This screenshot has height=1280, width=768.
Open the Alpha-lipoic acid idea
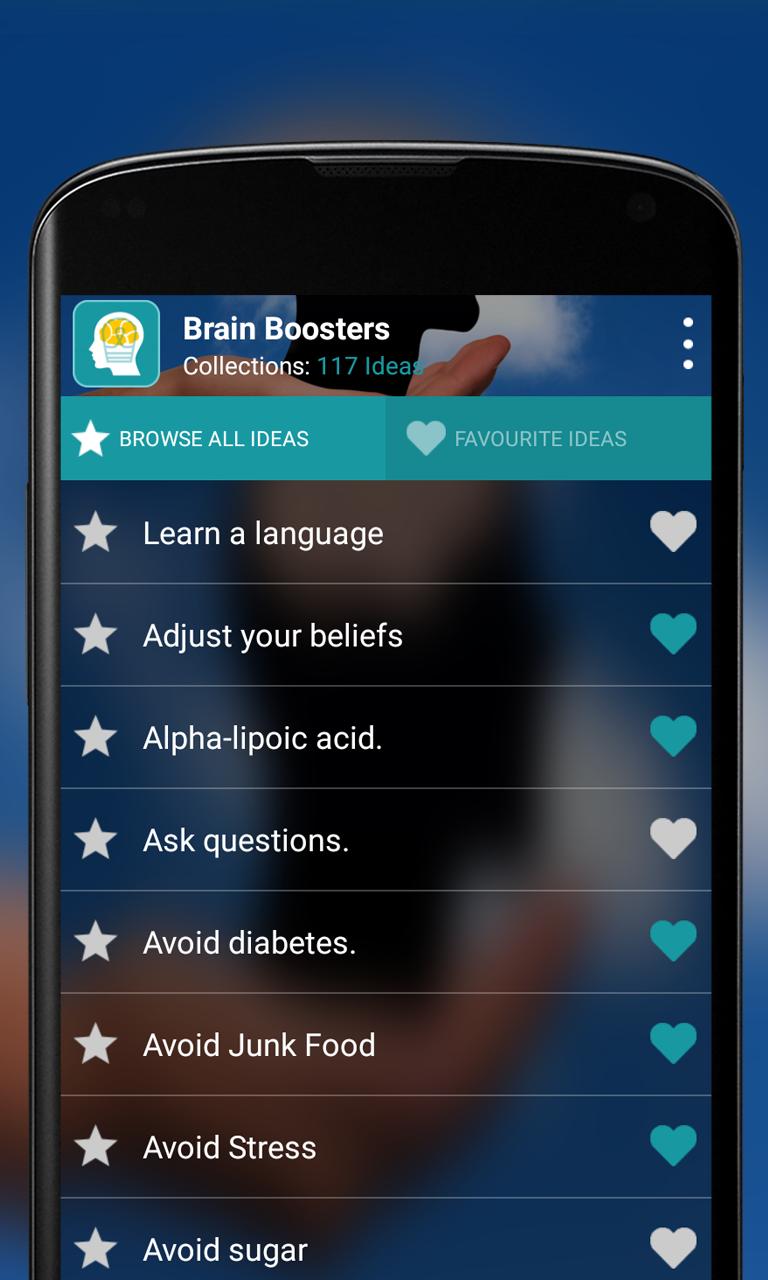[x=300, y=736]
